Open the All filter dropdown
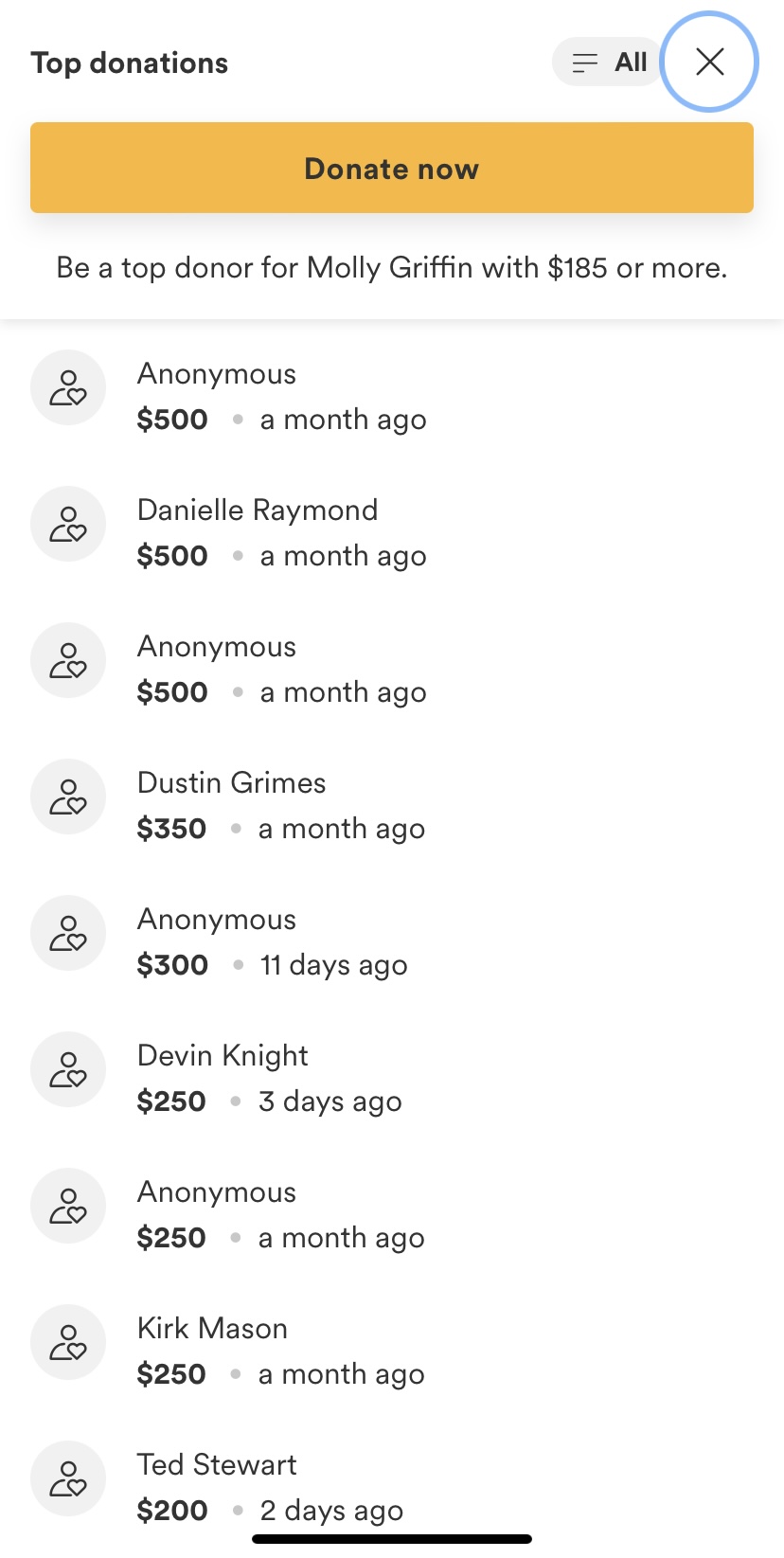This screenshot has height=1558, width=784. click(x=609, y=63)
